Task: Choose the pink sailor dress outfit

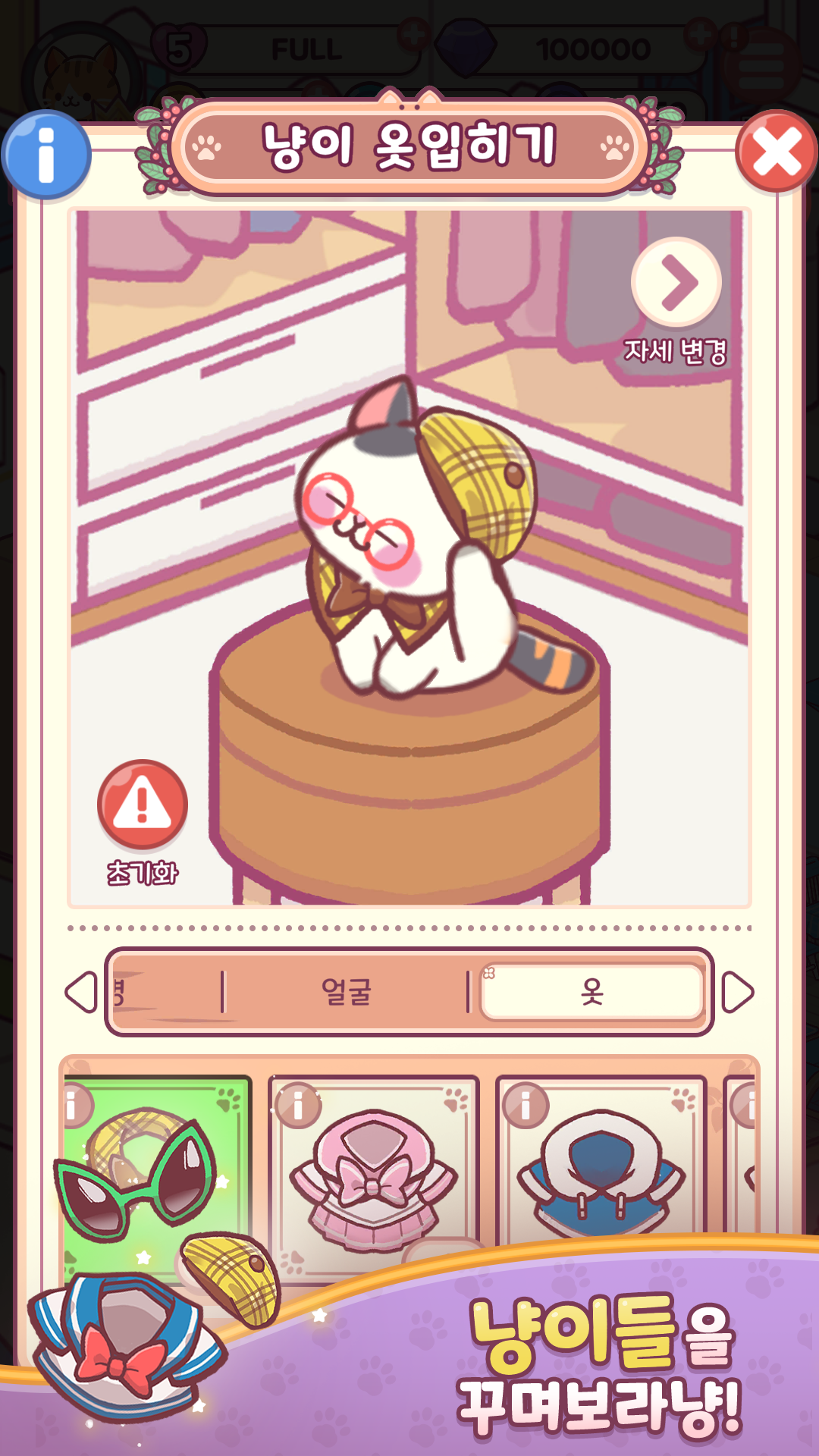Action: [374, 1183]
